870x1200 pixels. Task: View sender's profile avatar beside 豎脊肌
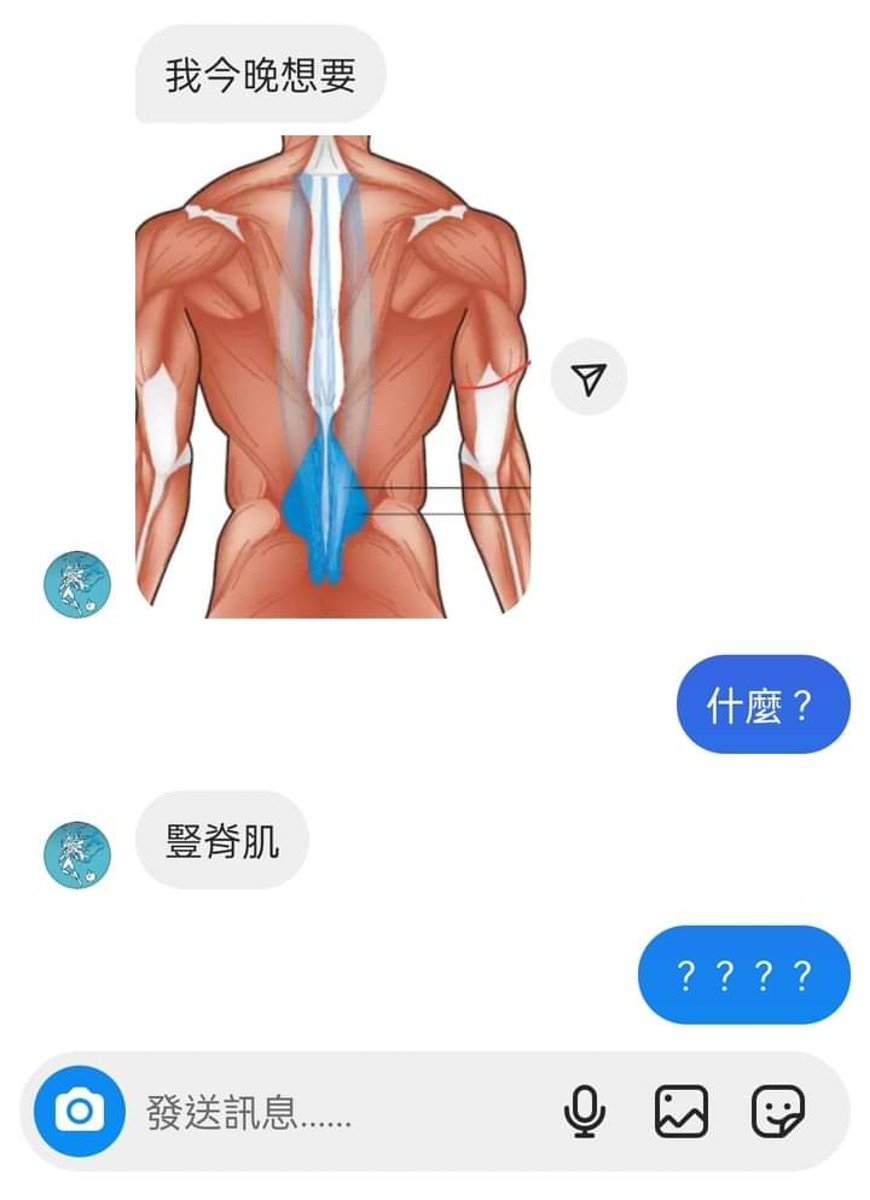tap(77, 854)
